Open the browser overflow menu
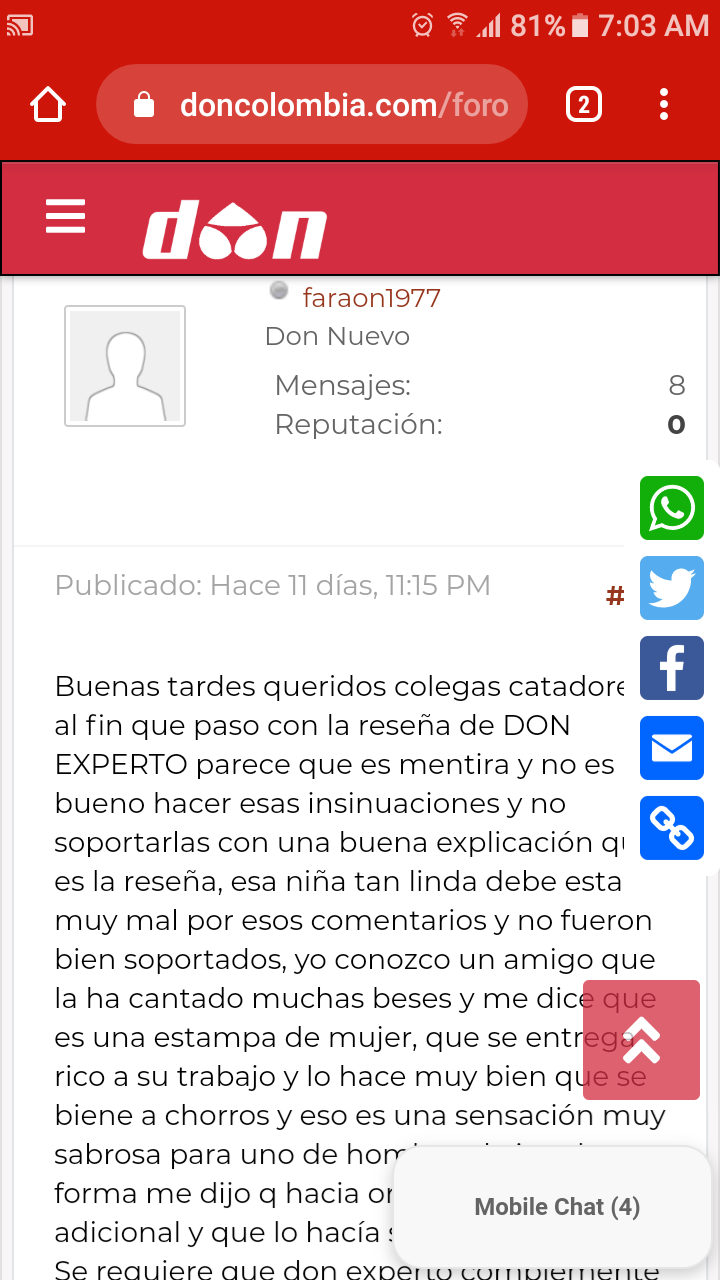Image resolution: width=720 pixels, height=1280 pixels. click(x=664, y=105)
